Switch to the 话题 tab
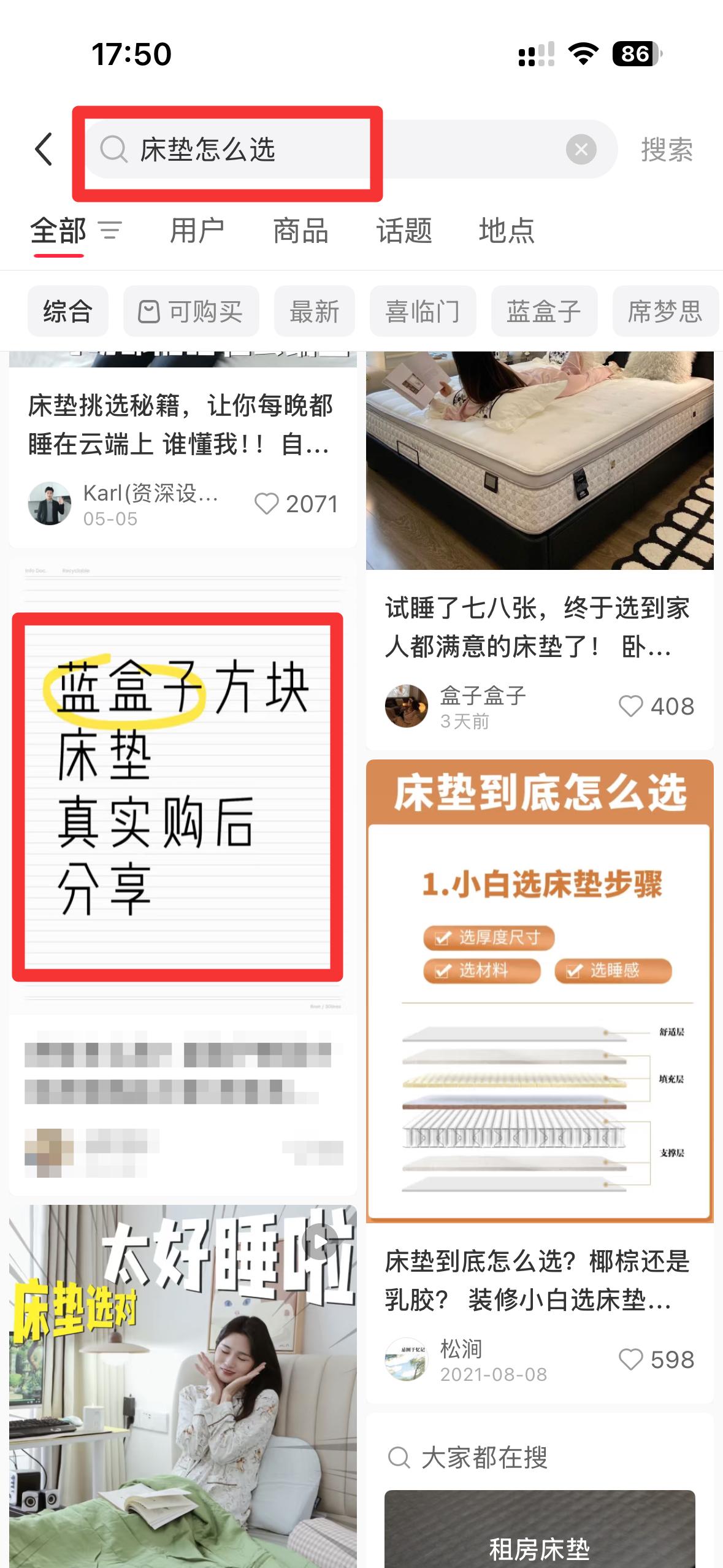 404,231
